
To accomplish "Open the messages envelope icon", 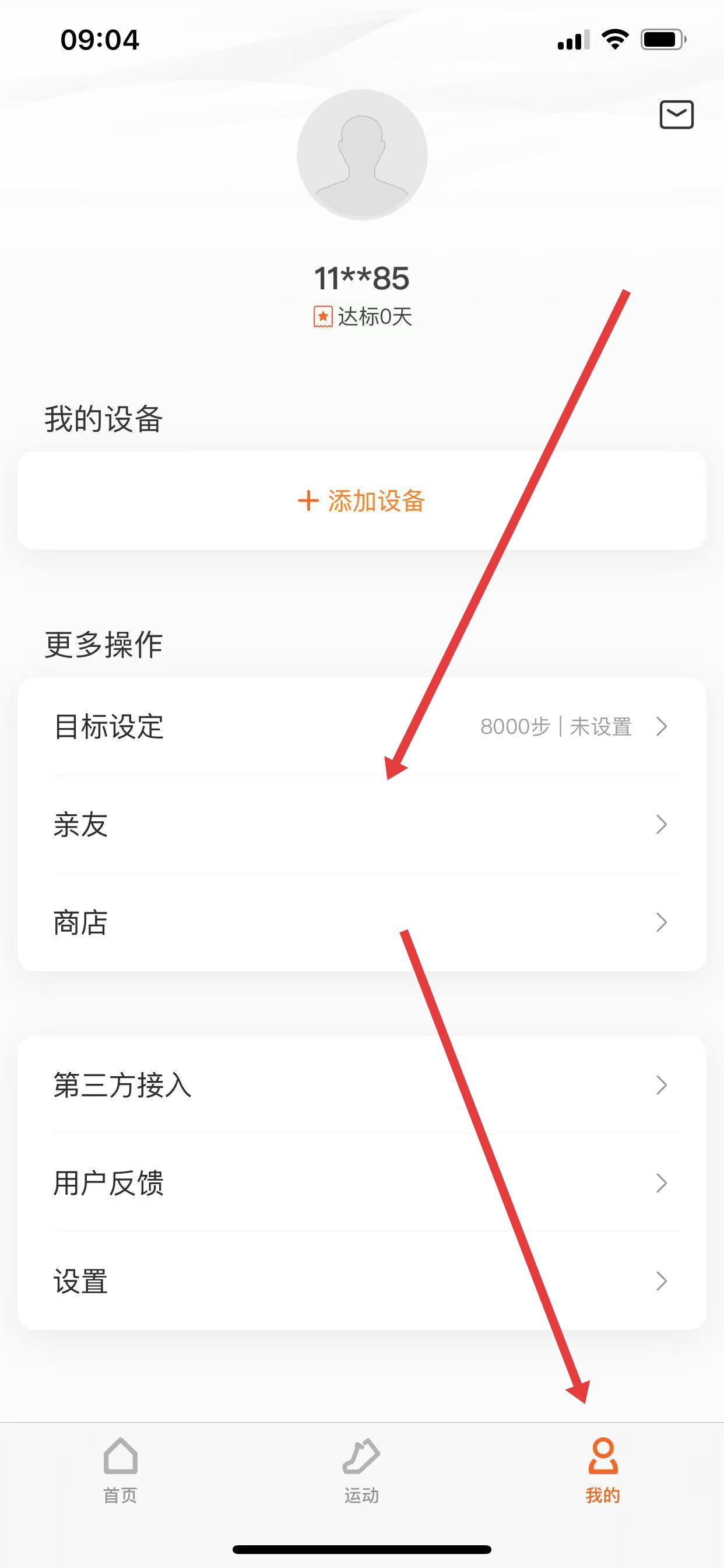I will 676,114.
